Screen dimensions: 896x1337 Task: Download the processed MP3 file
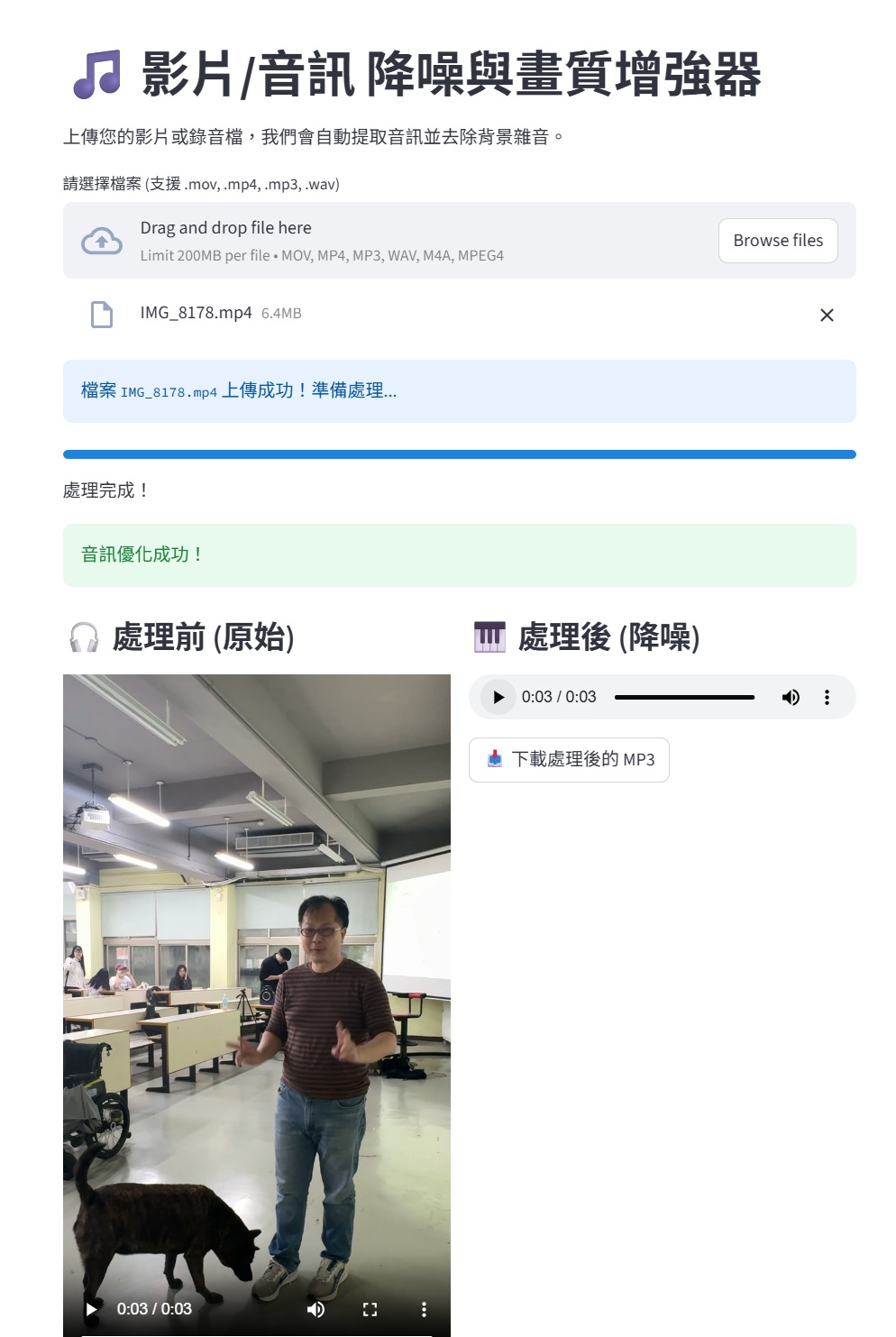pos(569,759)
